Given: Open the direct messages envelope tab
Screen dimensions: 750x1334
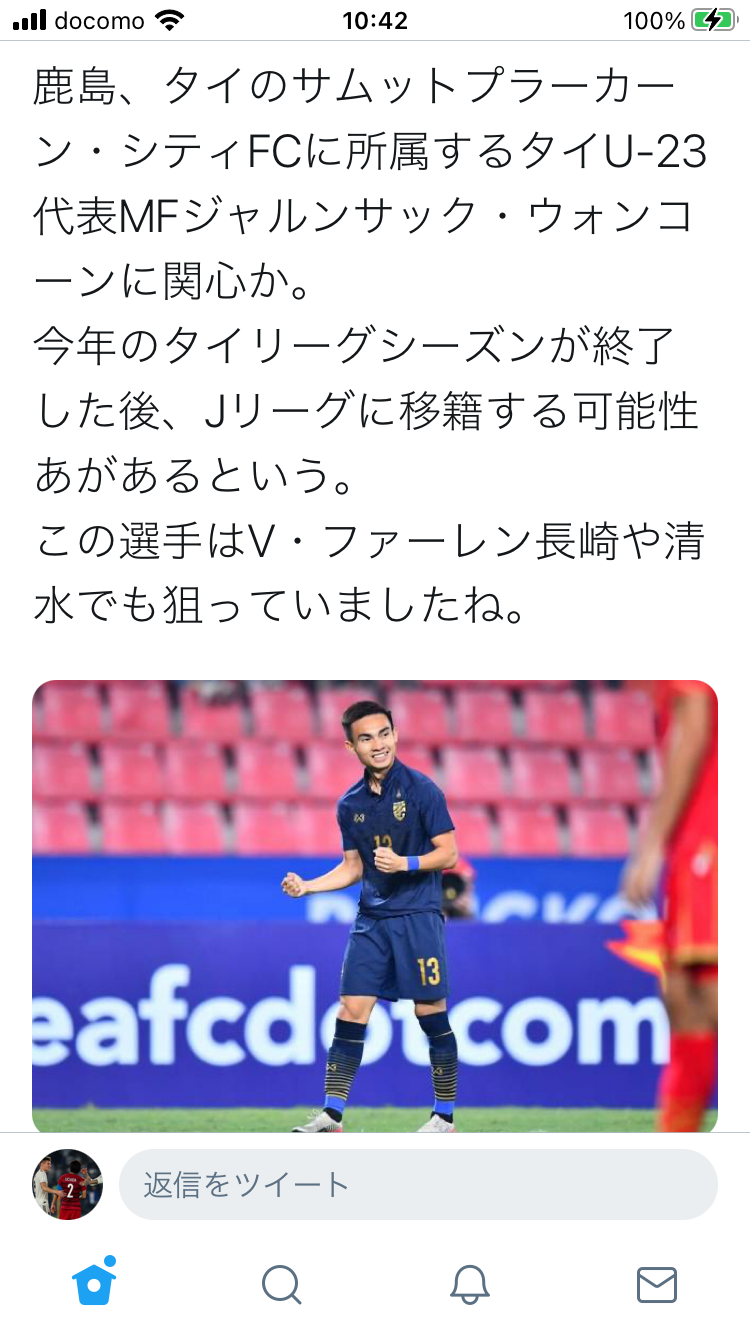Looking at the screenshot, I should (657, 1284).
